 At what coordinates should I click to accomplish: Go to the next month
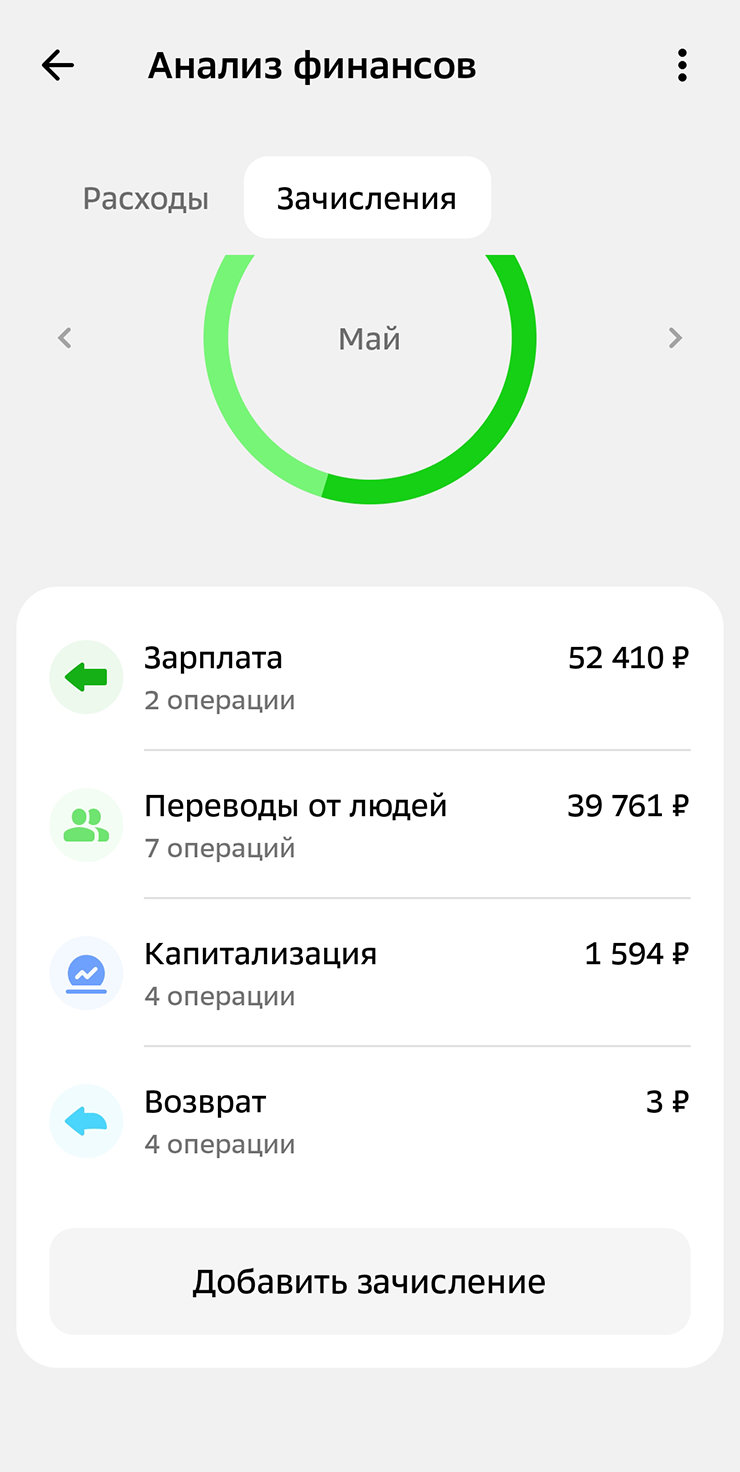coord(675,338)
